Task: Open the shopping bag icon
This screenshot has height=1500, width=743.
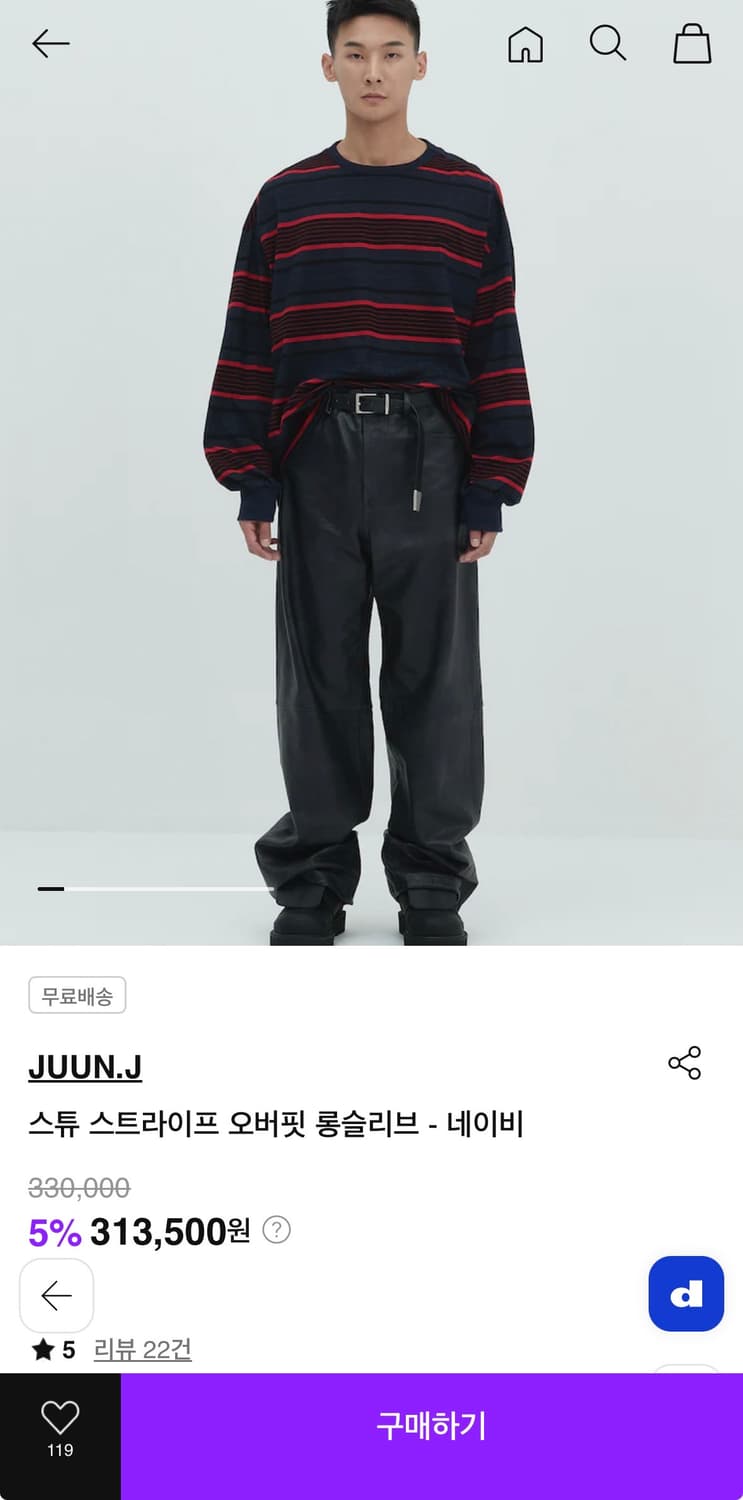Action: coord(692,44)
